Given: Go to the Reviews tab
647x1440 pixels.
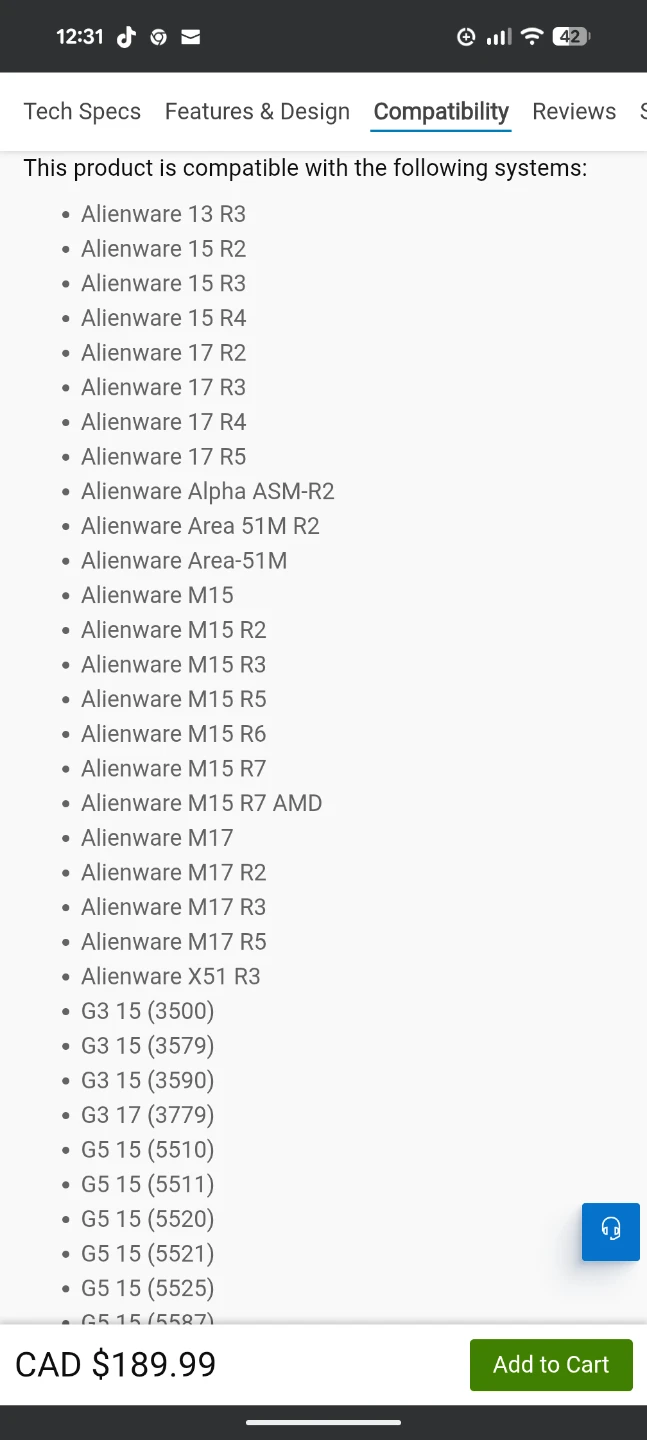Looking at the screenshot, I should pyautogui.click(x=574, y=111).
